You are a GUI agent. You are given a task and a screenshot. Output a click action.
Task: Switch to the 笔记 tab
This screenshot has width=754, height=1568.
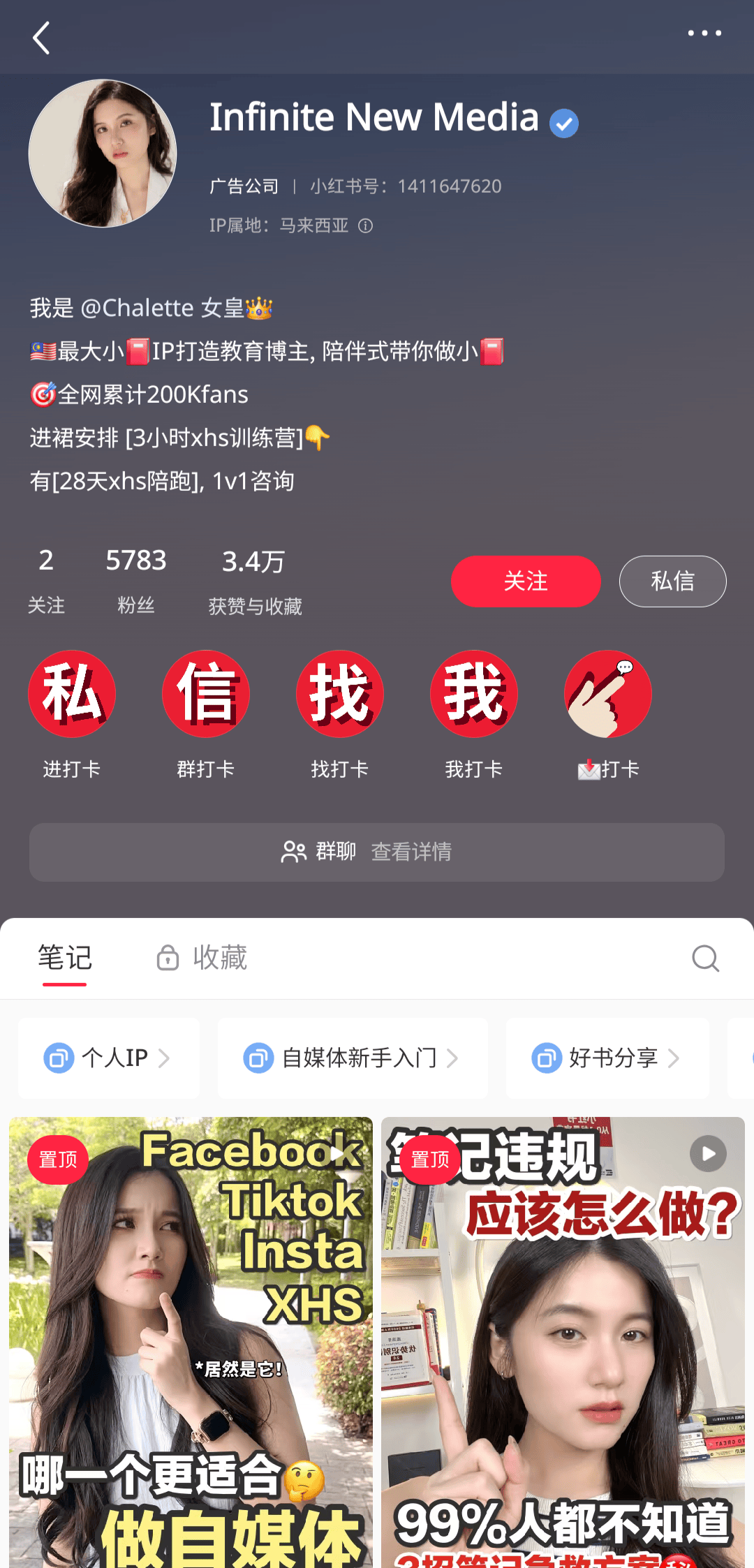click(x=64, y=958)
